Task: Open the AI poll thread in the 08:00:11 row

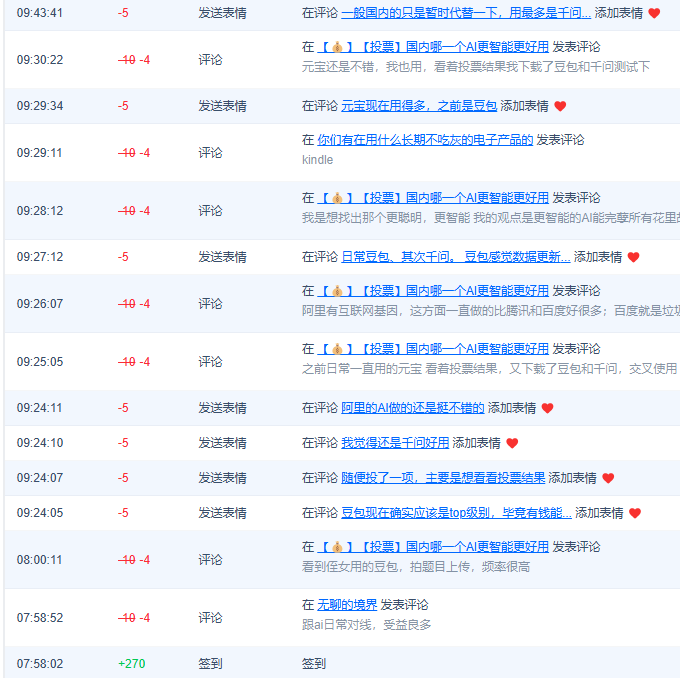Action: click(433, 547)
